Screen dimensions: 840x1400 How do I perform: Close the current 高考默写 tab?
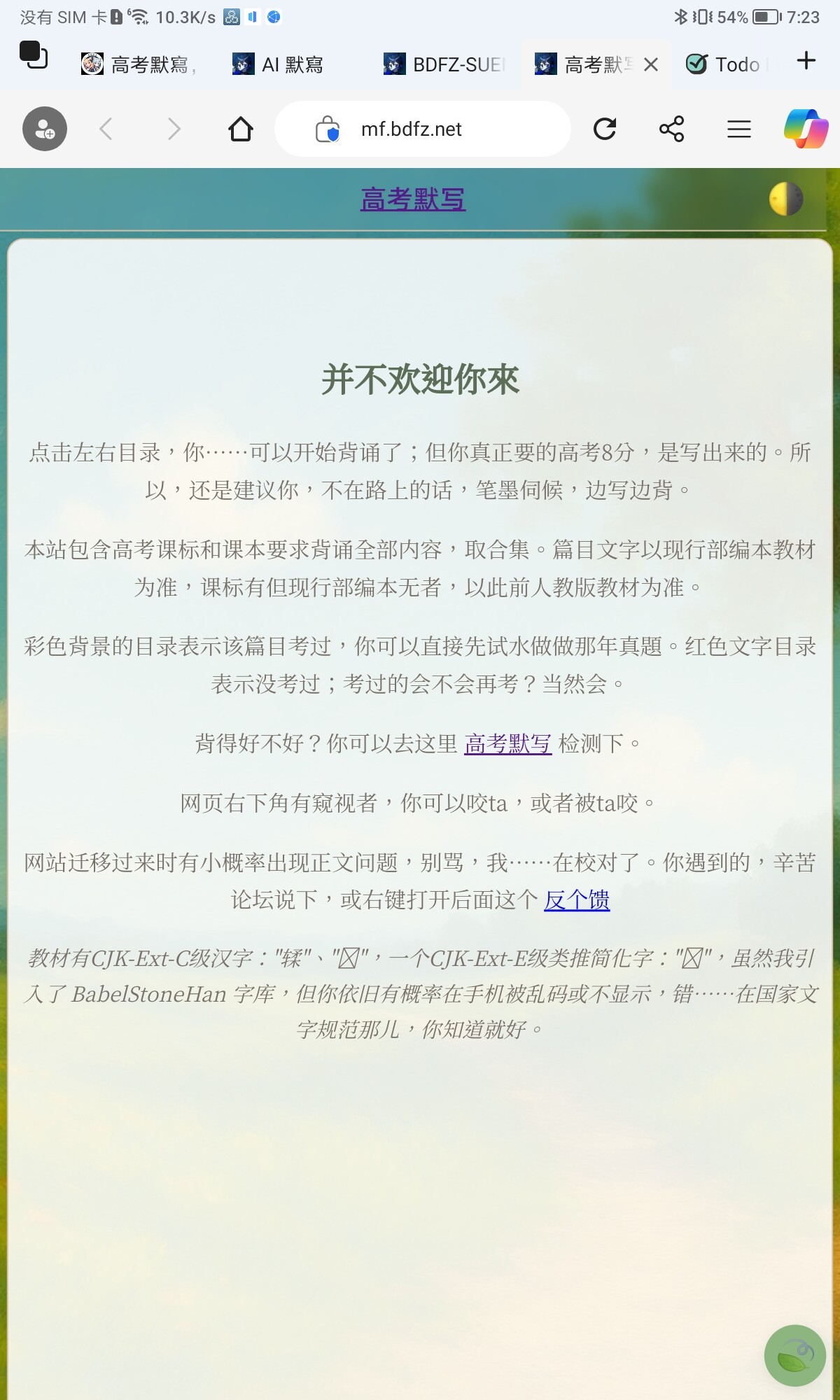(x=651, y=64)
